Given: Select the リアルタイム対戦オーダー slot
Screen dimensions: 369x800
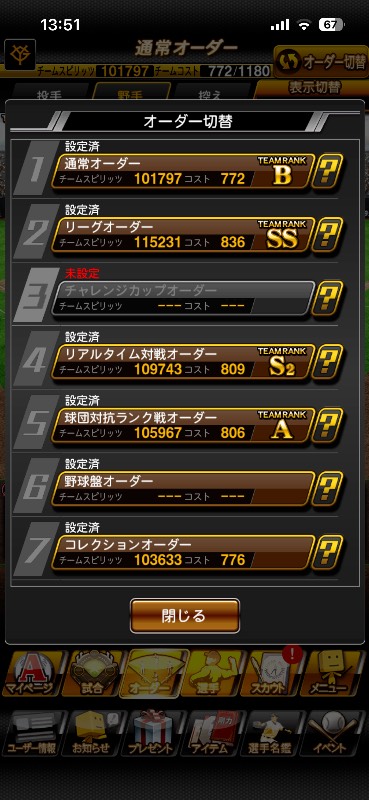Looking at the screenshot, I should 183,362.
